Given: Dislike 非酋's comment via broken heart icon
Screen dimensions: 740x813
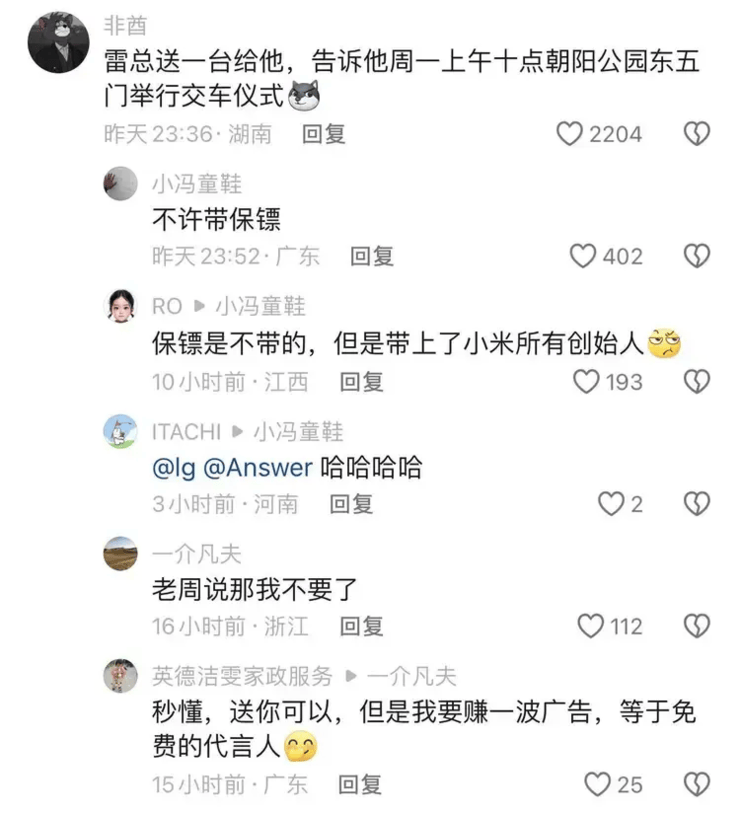Looking at the screenshot, I should (696, 134).
